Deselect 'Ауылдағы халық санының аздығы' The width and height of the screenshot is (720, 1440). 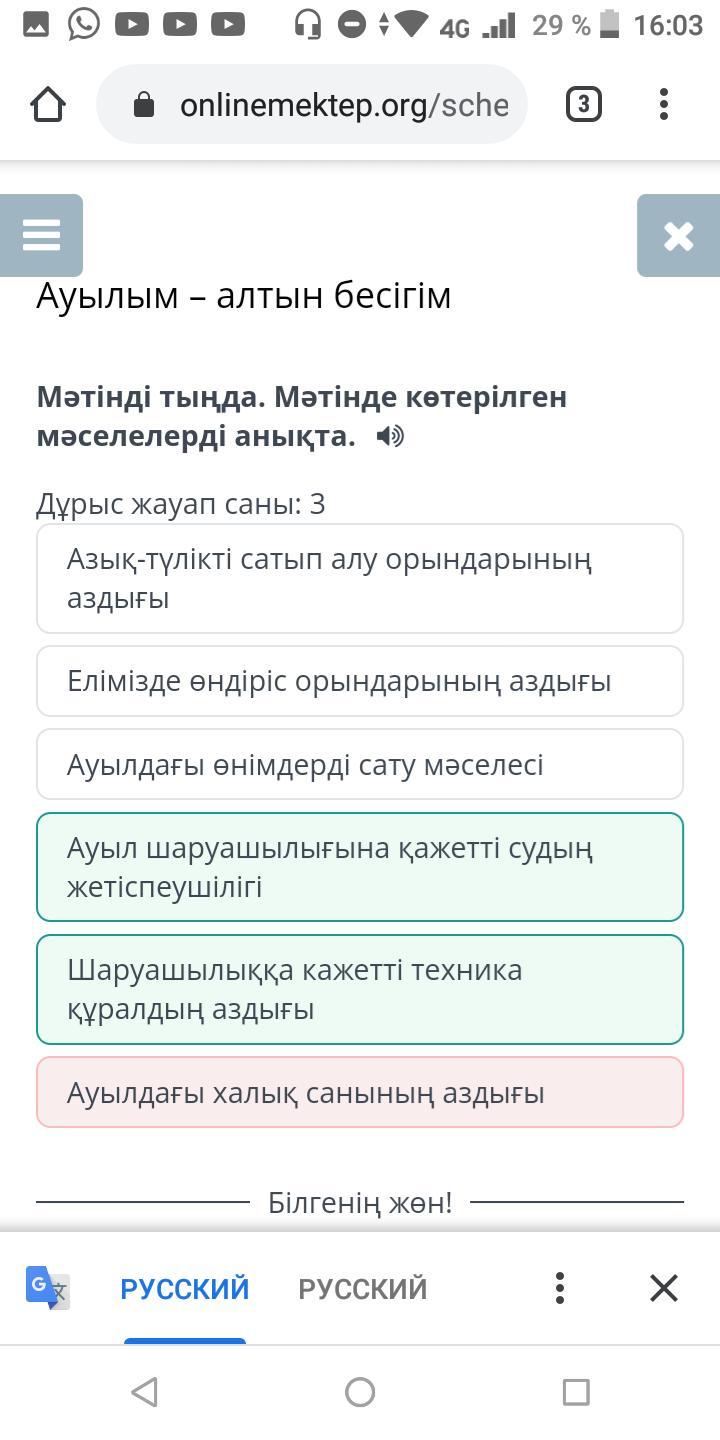pyautogui.click(x=360, y=1092)
